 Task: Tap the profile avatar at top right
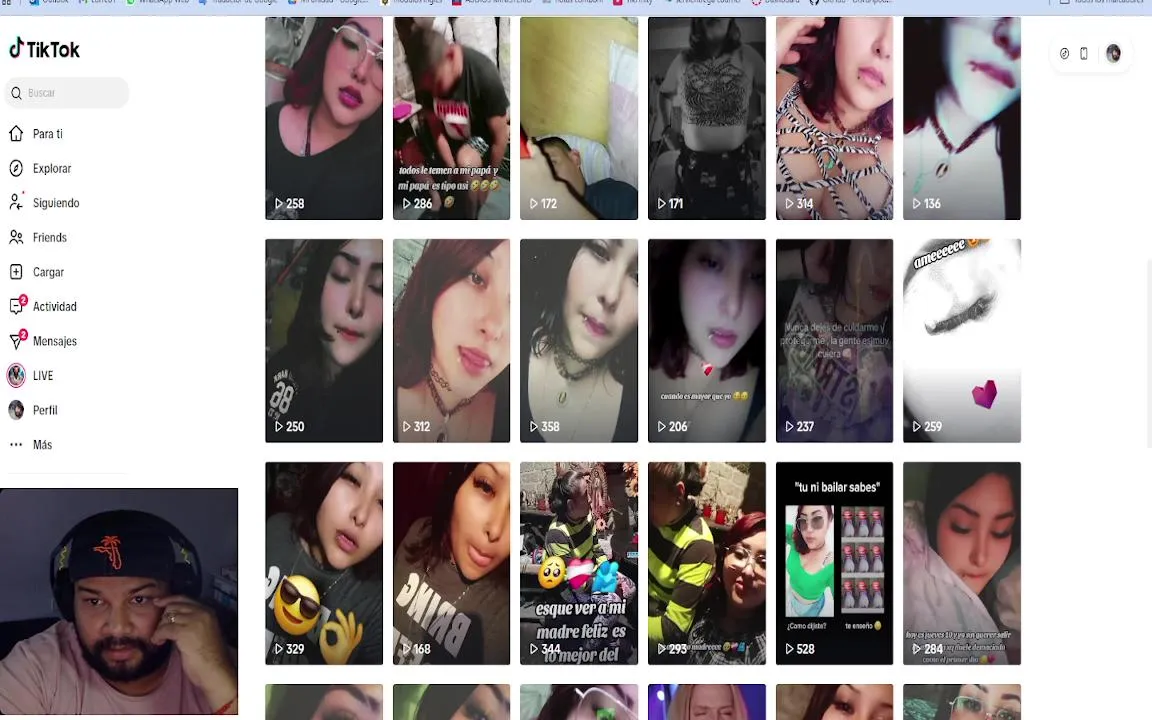tap(1113, 54)
